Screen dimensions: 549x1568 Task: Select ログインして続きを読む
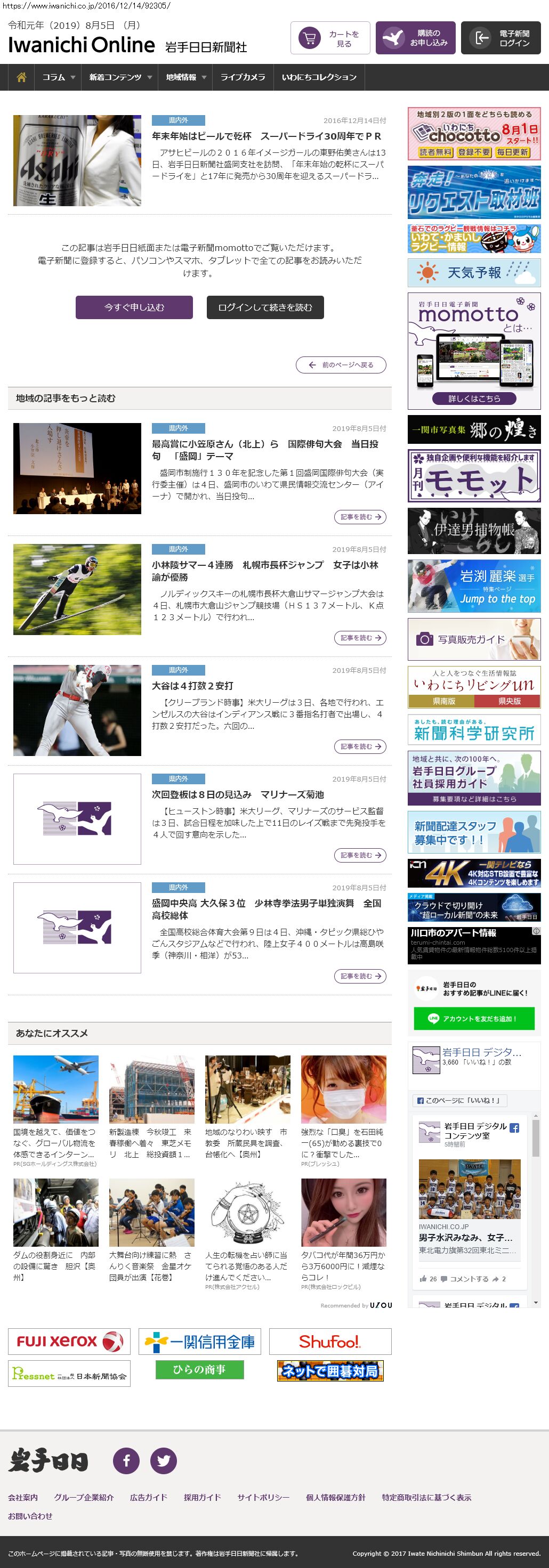(x=265, y=307)
